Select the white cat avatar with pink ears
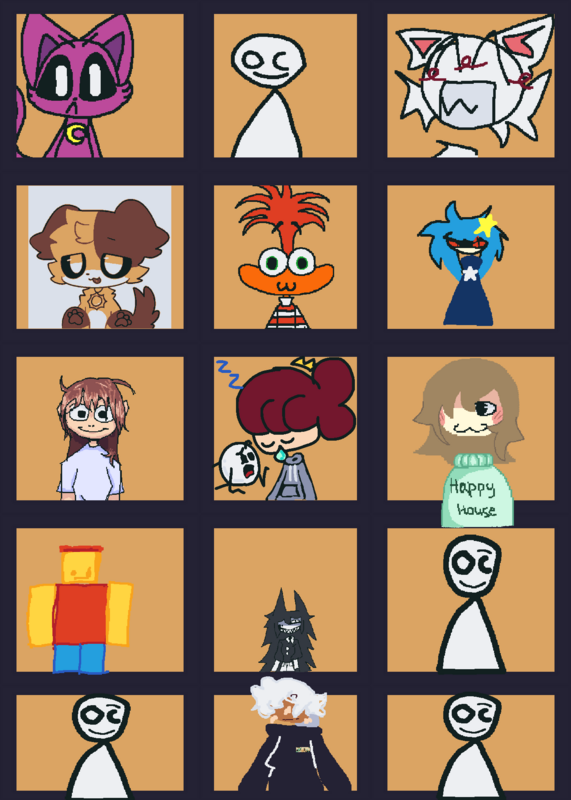Image resolution: width=571 pixels, height=800 pixels. (x=470, y=86)
